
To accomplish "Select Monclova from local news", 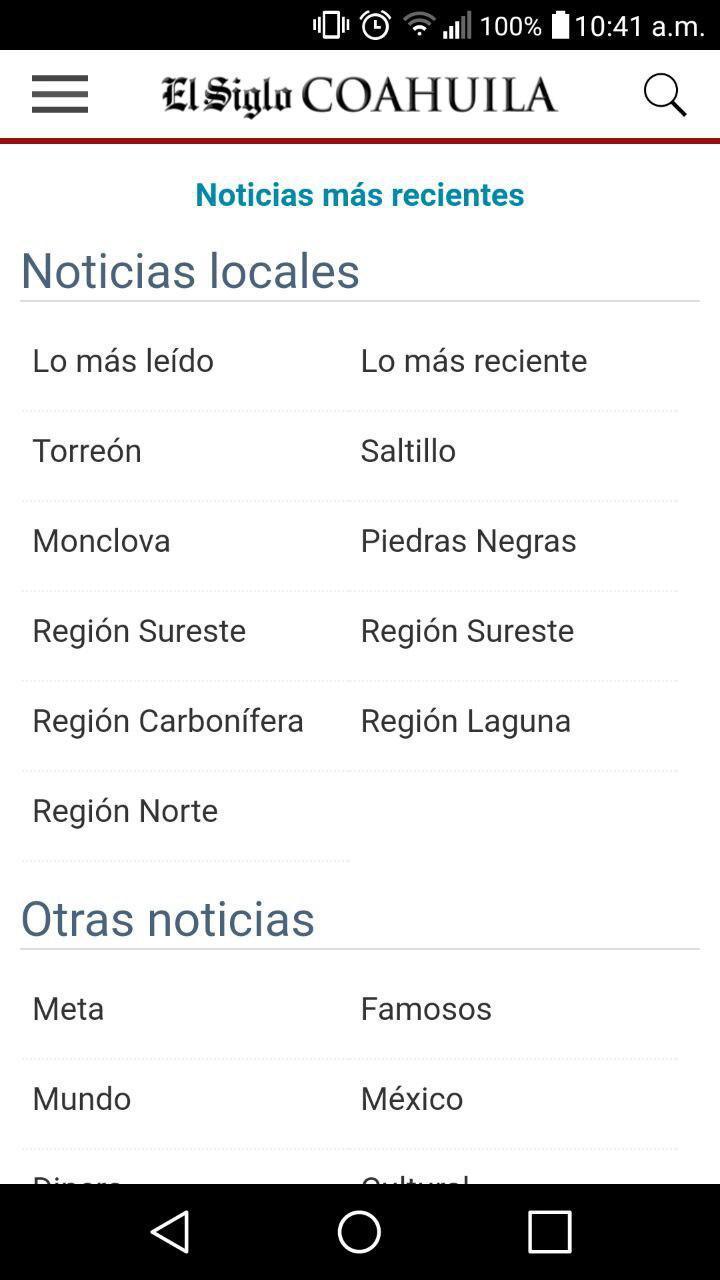I will [100, 540].
